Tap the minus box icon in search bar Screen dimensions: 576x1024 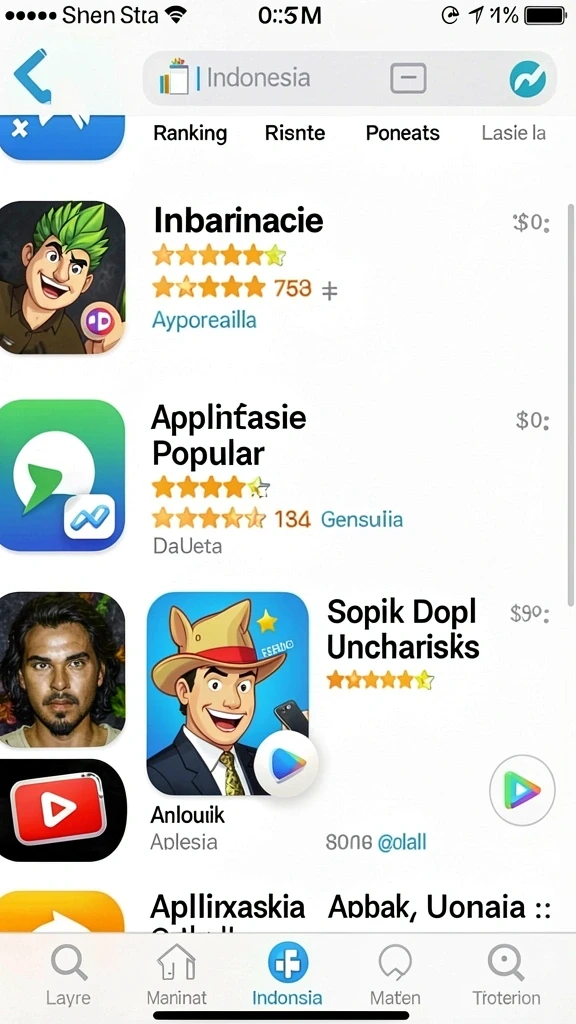tap(408, 79)
